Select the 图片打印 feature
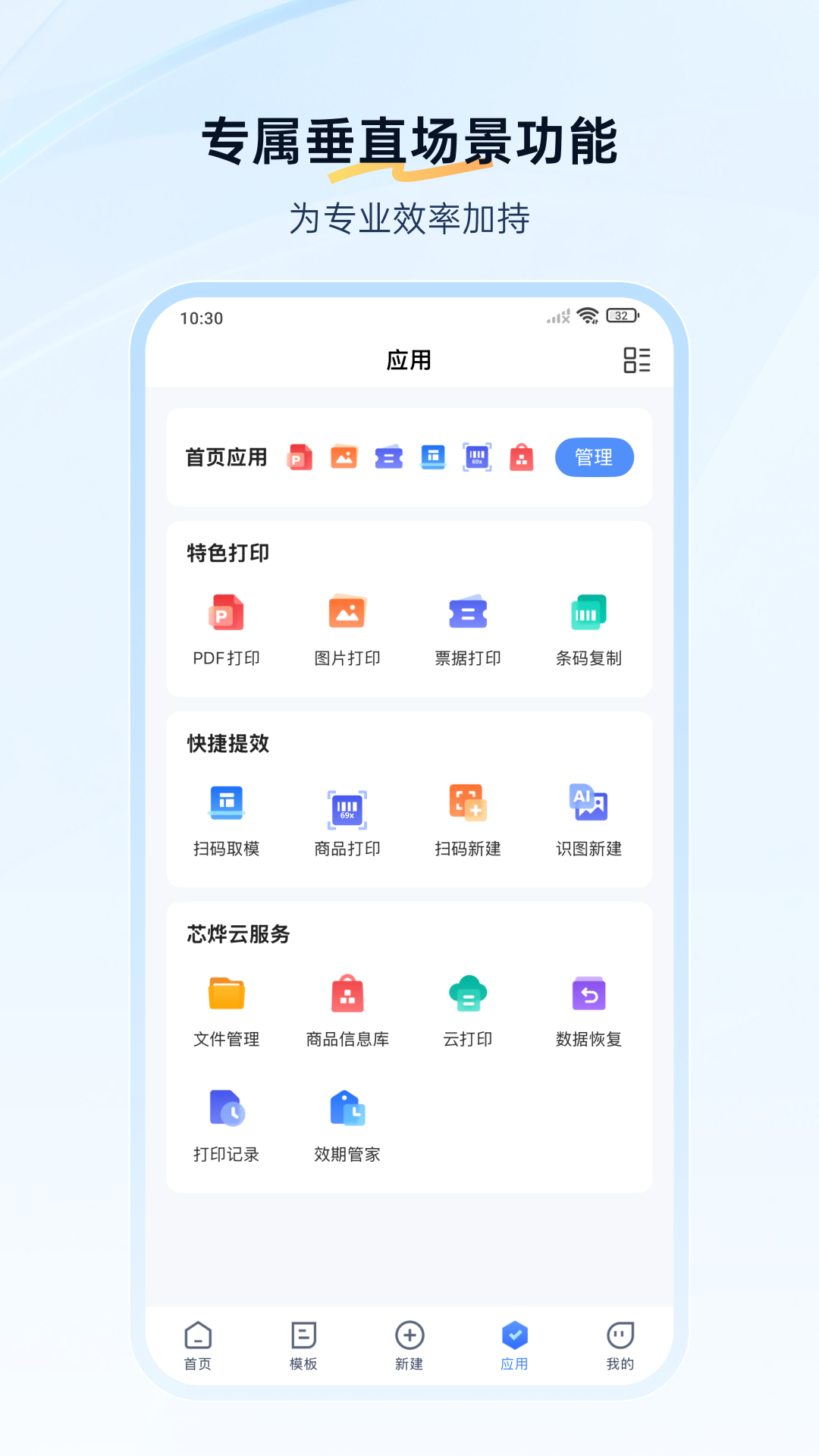The width and height of the screenshot is (819, 1456). [x=347, y=628]
